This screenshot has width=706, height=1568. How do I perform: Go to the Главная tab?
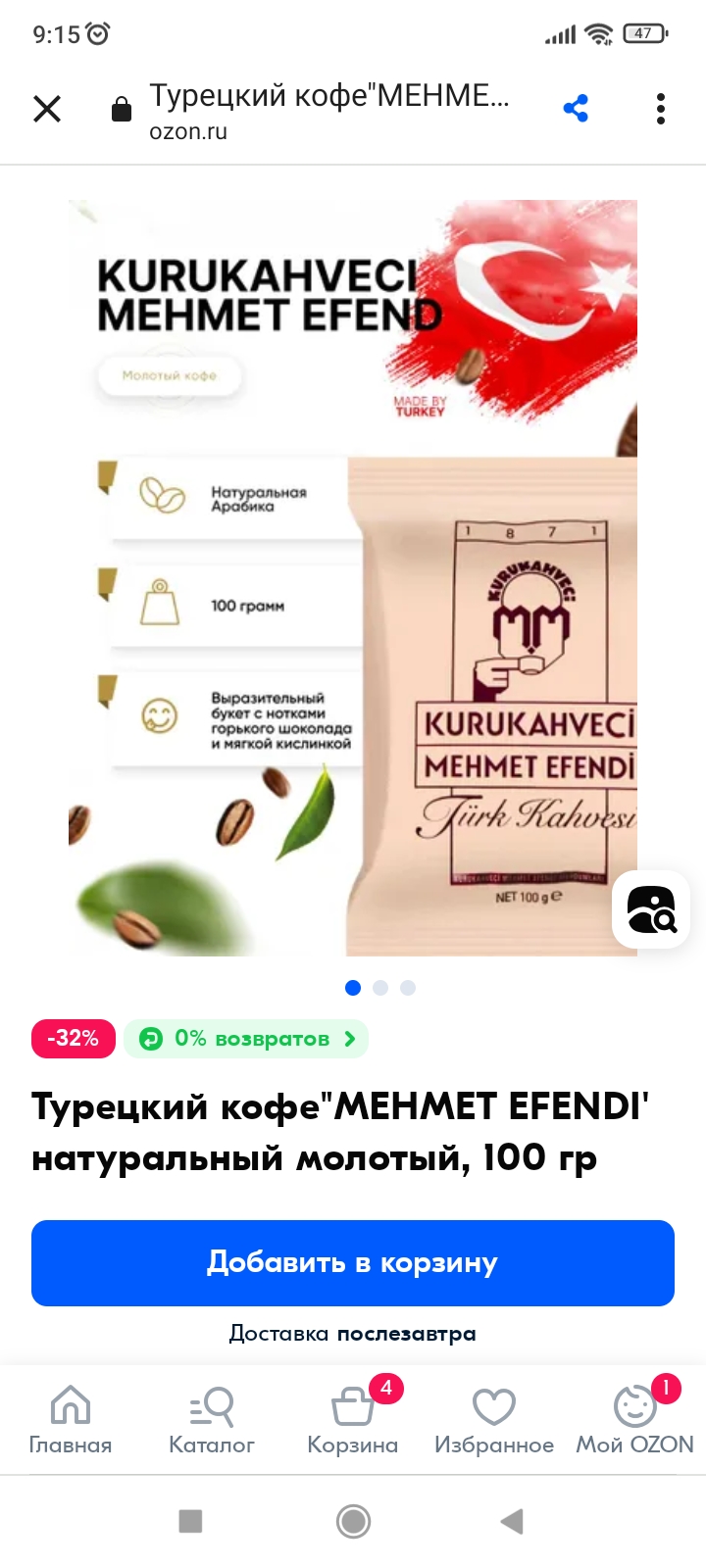coord(71,1420)
